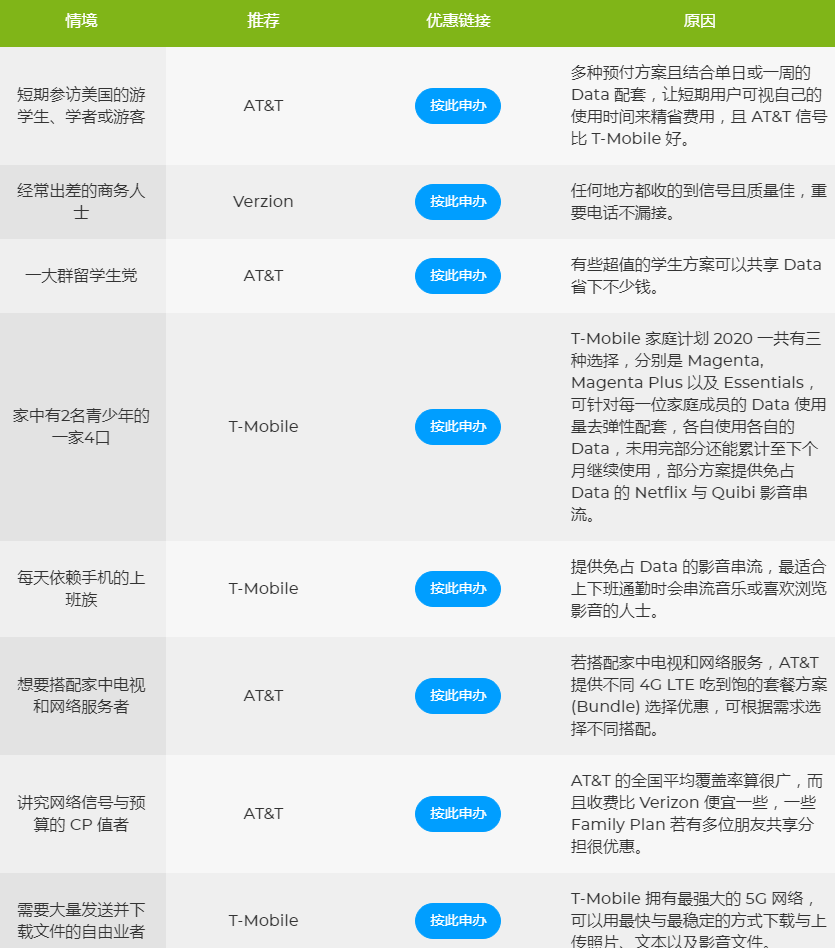Apply via 按此申办 for the family of four row
835x948 pixels.
[458, 427]
